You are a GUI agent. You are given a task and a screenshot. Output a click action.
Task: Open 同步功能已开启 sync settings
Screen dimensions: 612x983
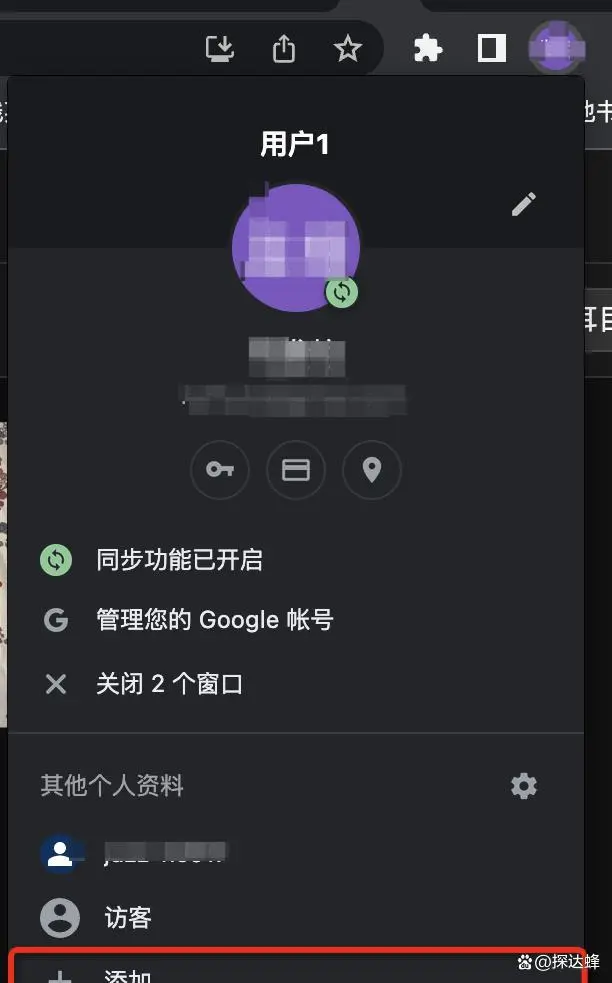180,560
